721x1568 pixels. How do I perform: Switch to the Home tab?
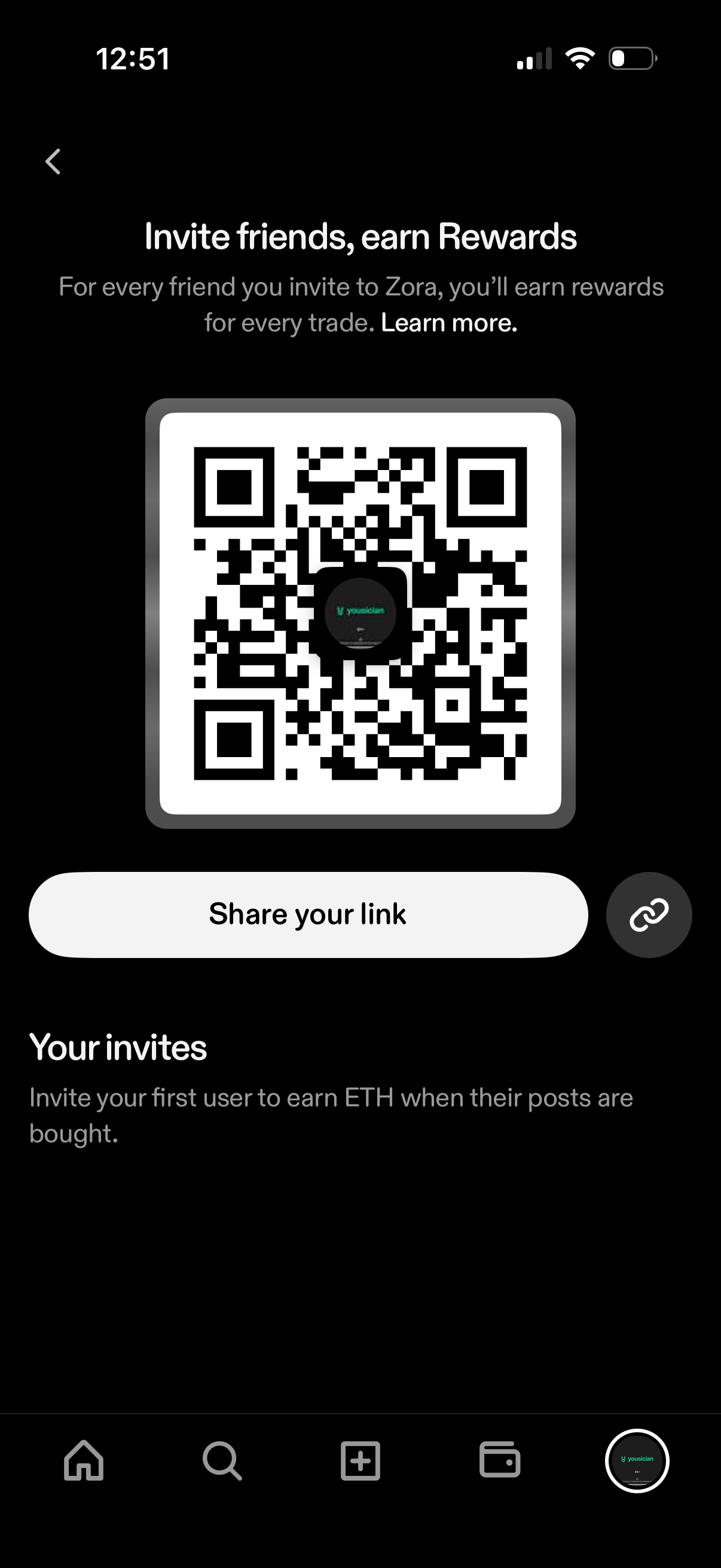(84, 1460)
